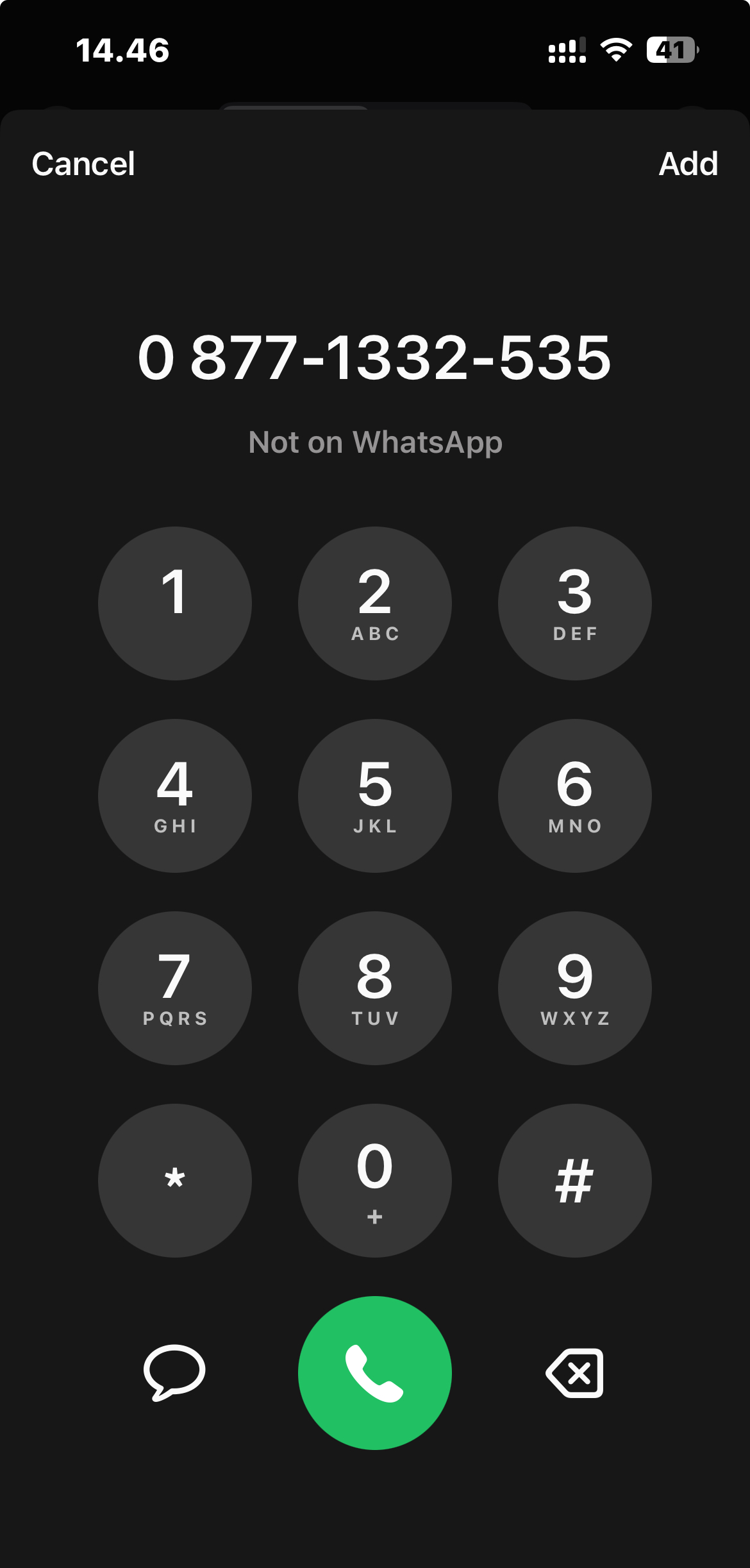Delete the last digit with backspace
Image resolution: width=750 pixels, height=1568 pixels.
point(575,1373)
